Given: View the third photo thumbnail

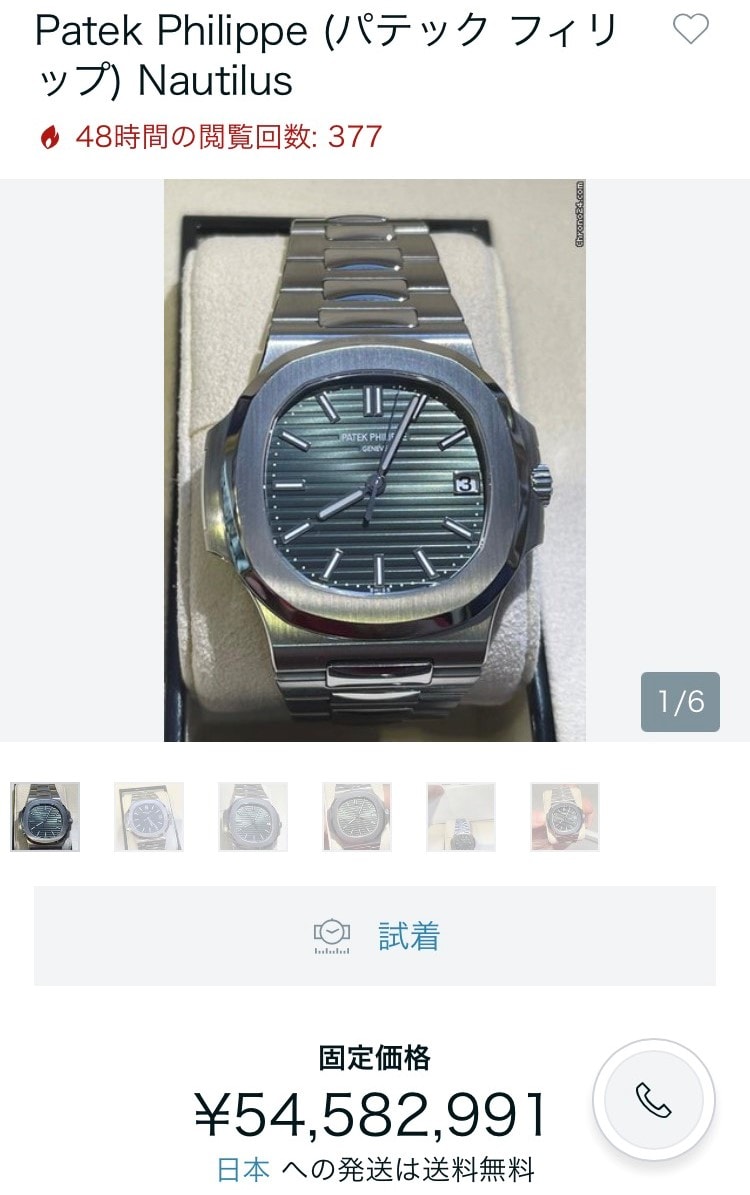Looking at the screenshot, I should [x=253, y=817].
